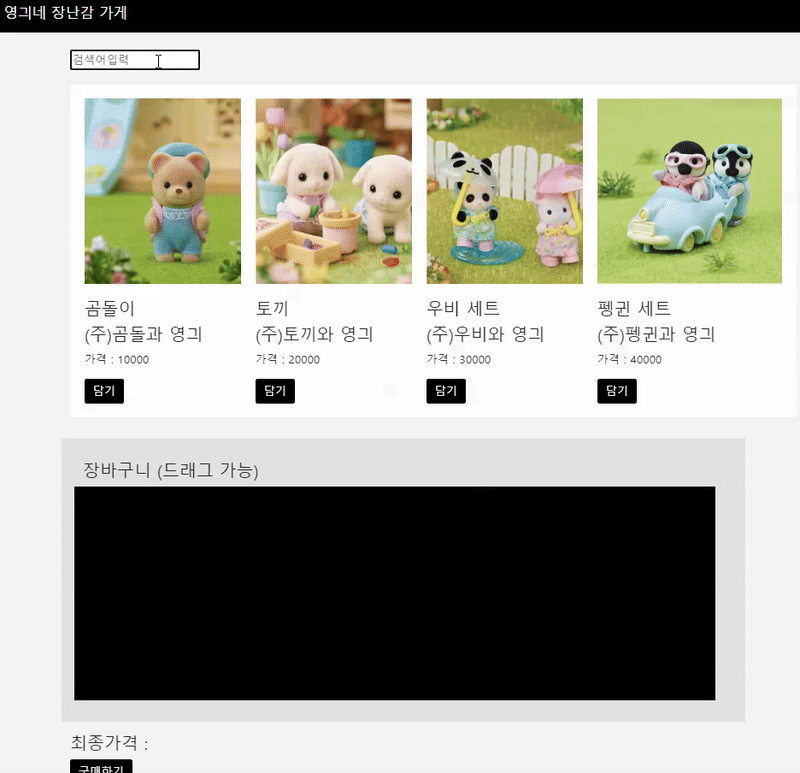Tap the 검색어입력 search field

(x=134, y=60)
